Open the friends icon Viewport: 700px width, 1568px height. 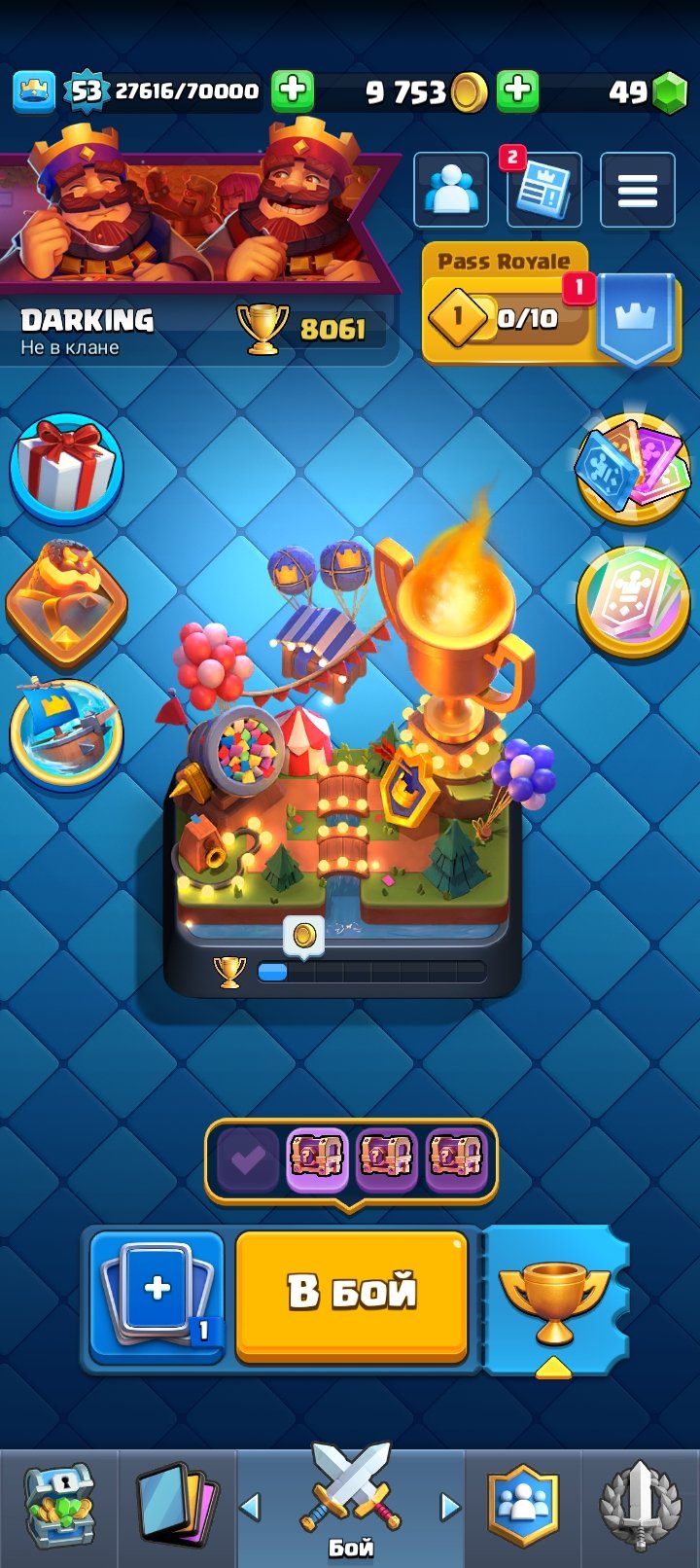click(451, 190)
